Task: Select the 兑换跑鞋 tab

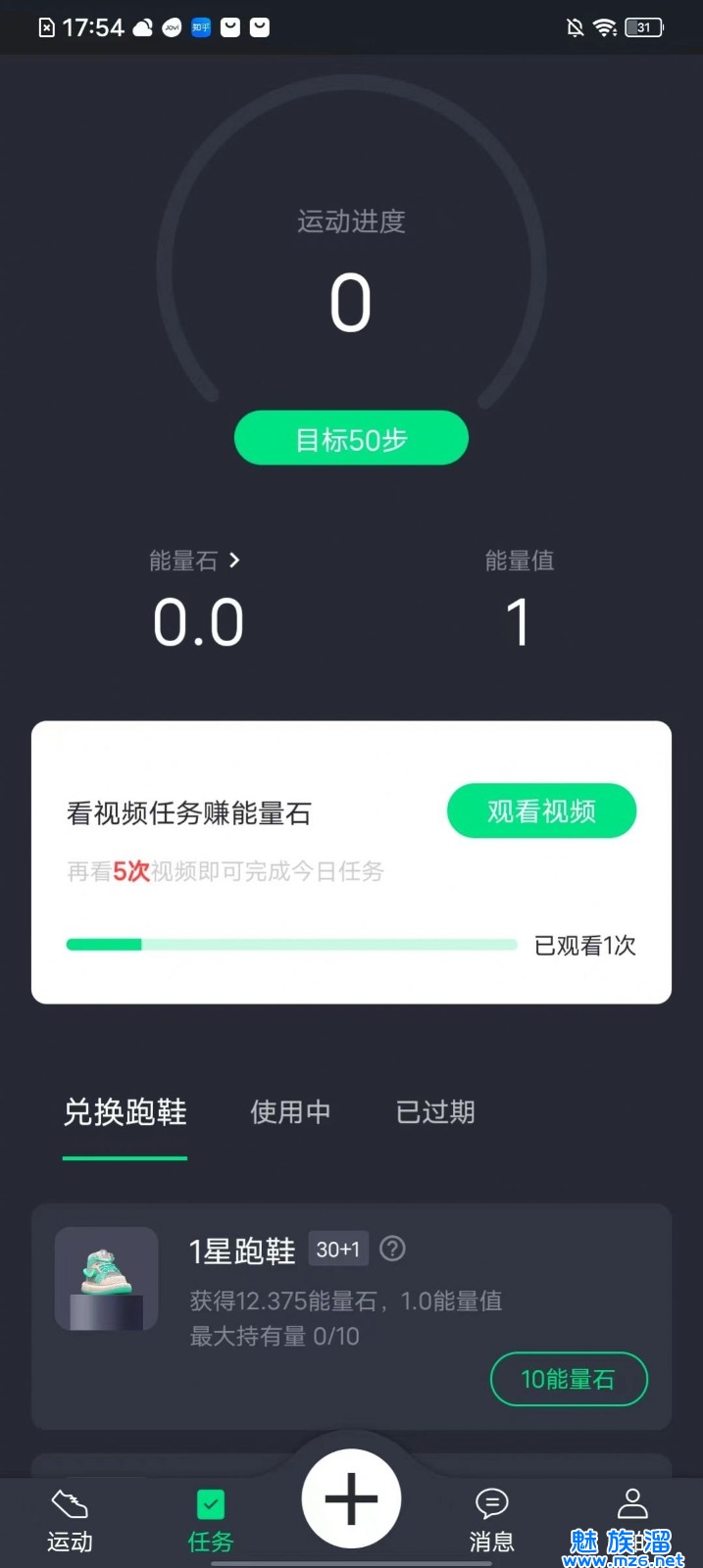Action: coord(126,1112)
